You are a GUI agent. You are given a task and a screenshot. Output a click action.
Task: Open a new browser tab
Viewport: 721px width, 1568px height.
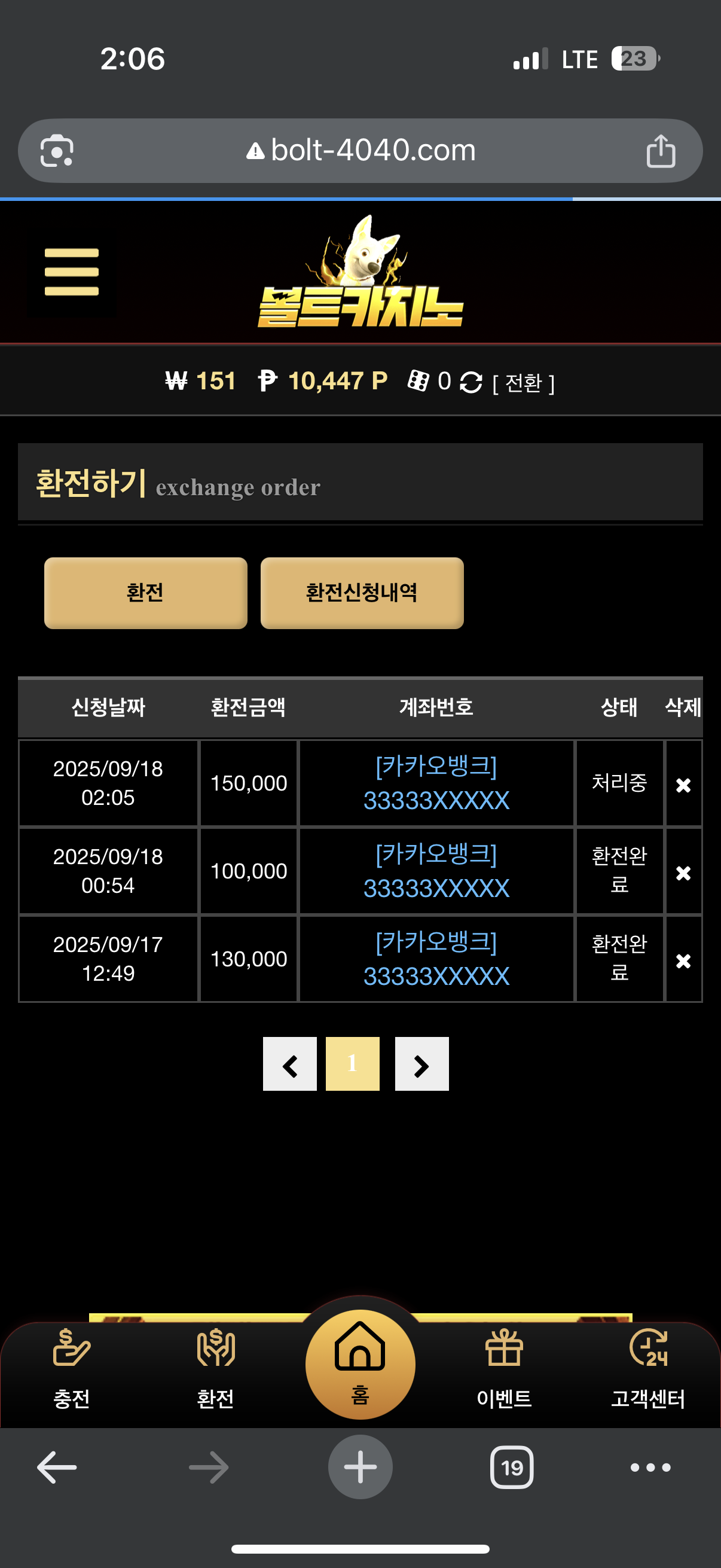[x=360, y=1467]
